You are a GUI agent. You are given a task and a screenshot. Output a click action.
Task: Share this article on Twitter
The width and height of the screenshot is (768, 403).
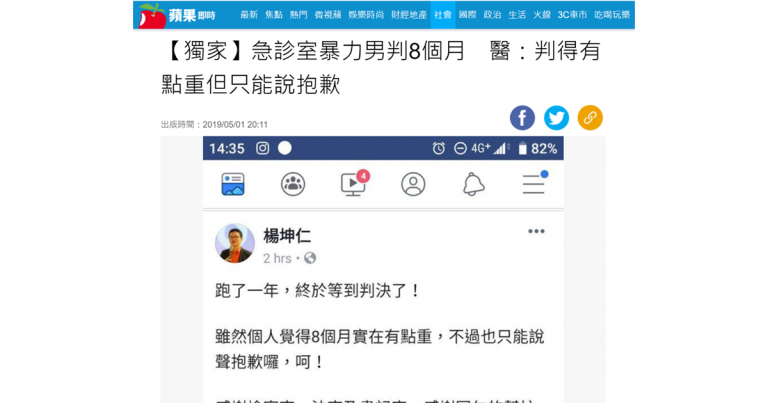pos(556,118)
